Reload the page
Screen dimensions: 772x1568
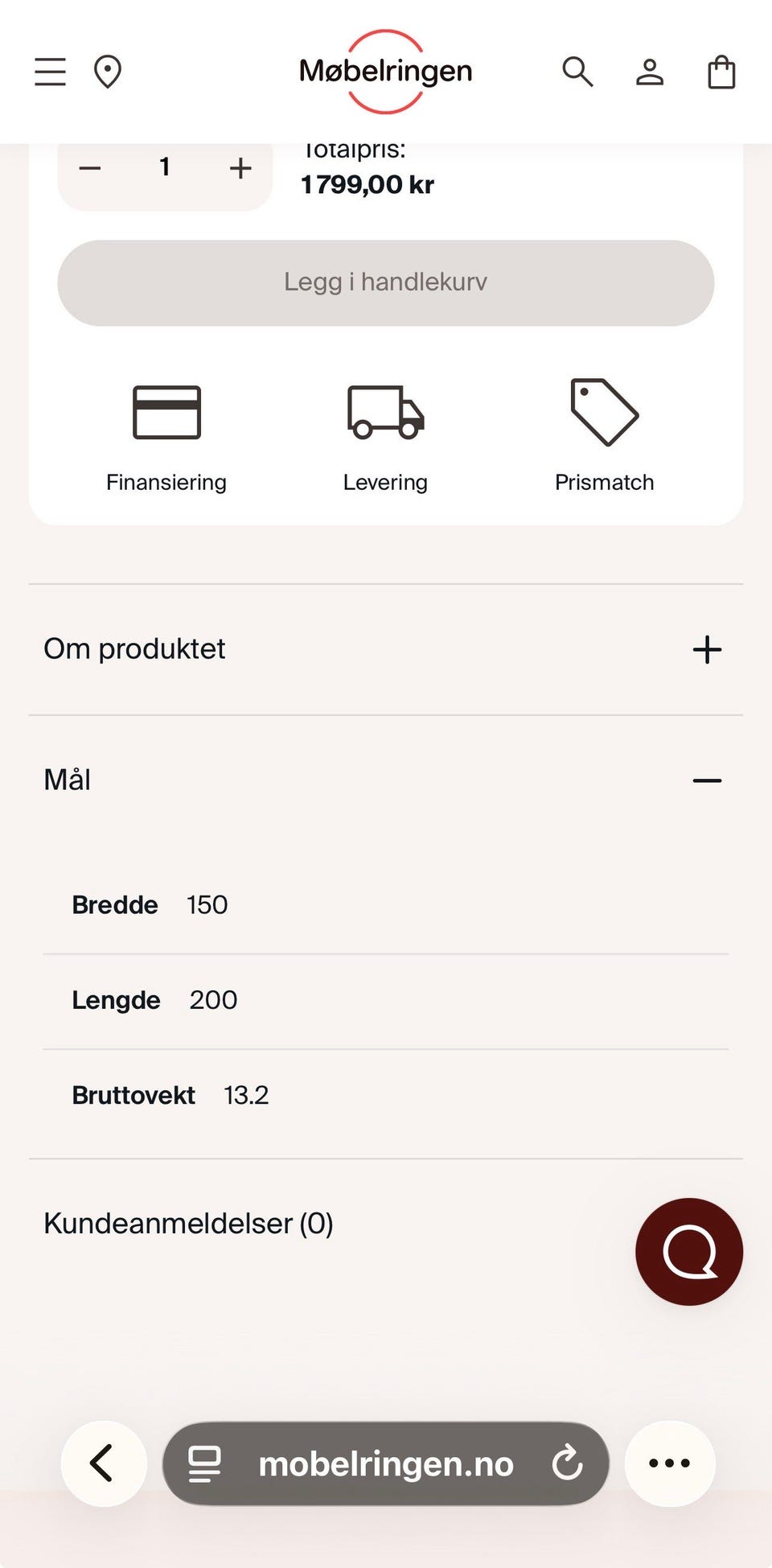click(567, 1463)
